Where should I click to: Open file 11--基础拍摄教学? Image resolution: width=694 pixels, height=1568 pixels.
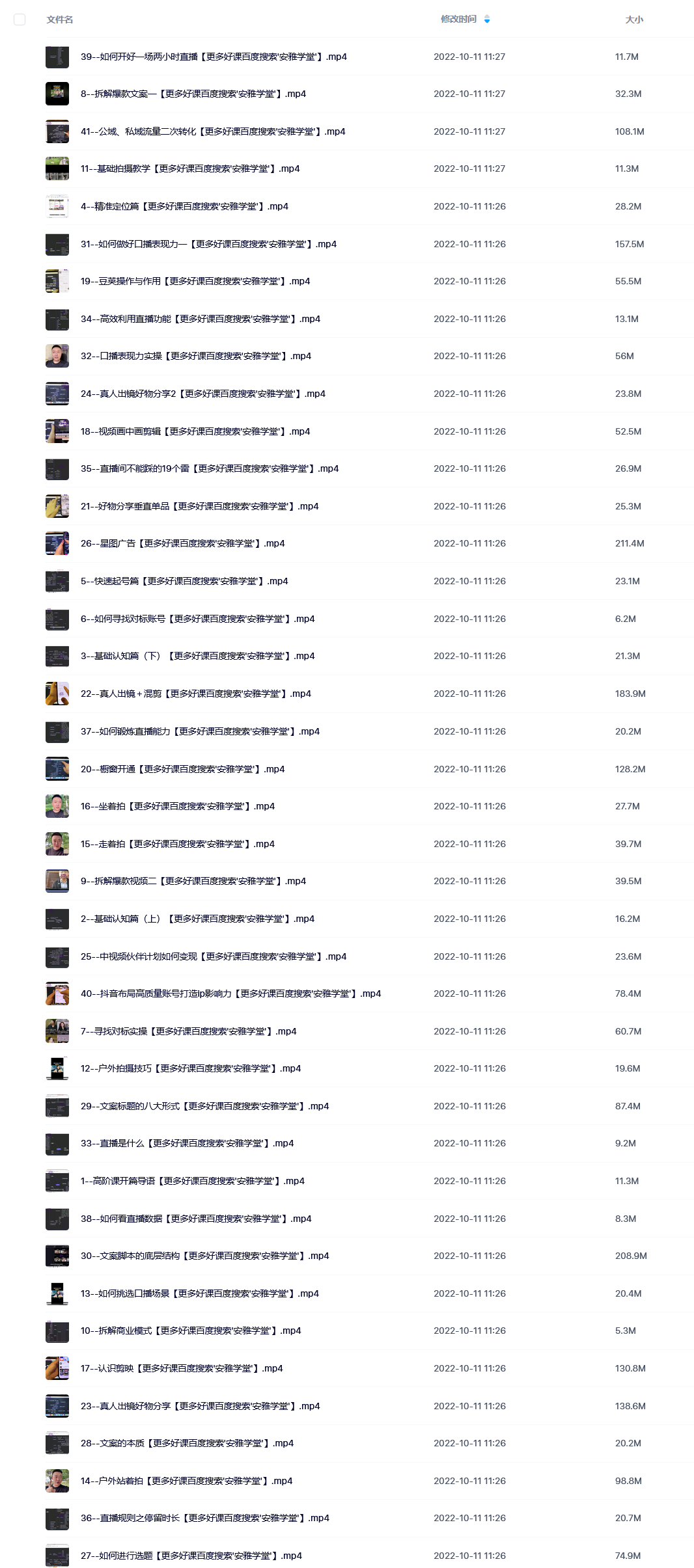click(190, 169)
